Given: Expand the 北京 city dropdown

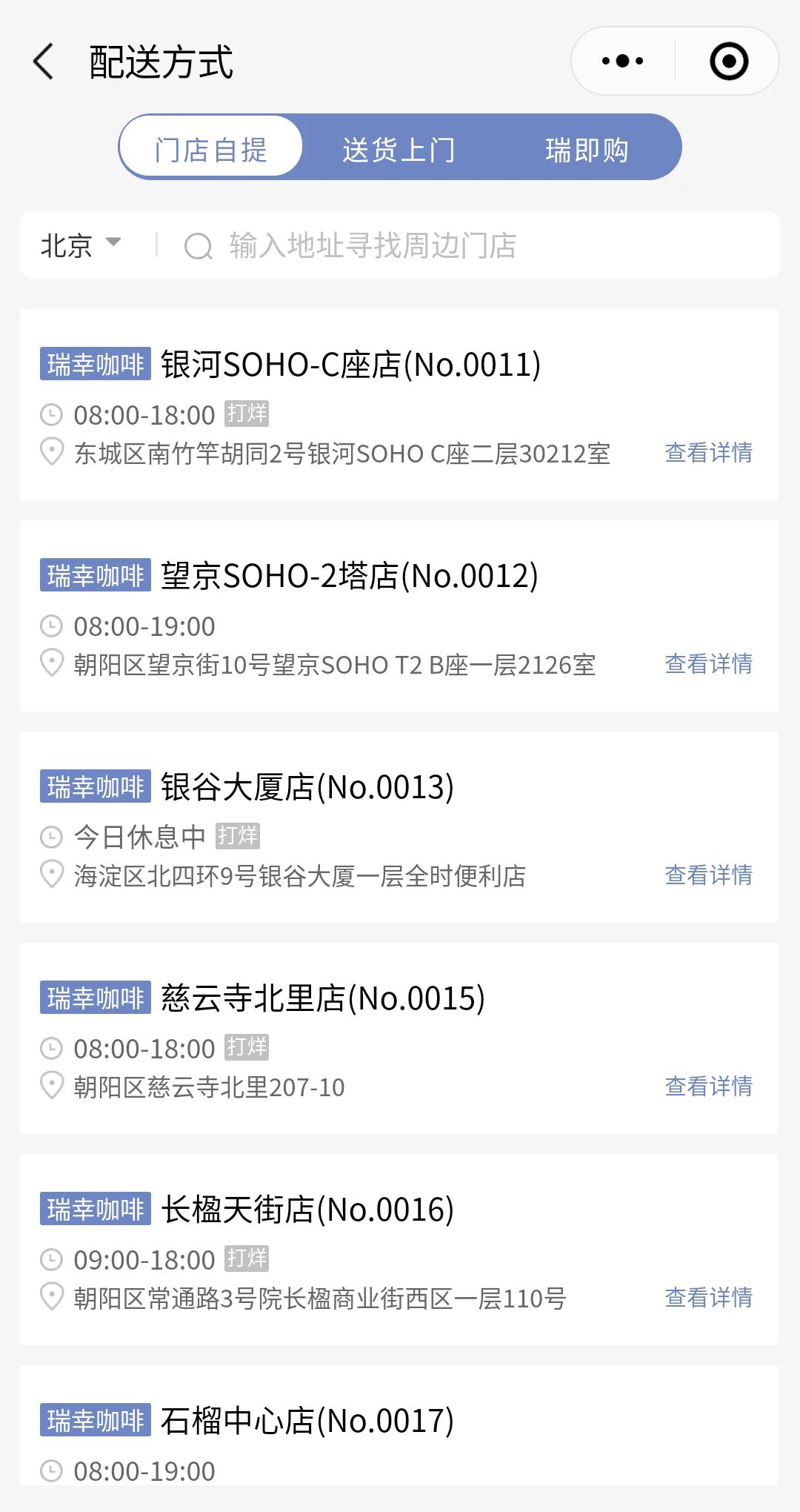Looking at the screenshot, I should coord(80,245).
